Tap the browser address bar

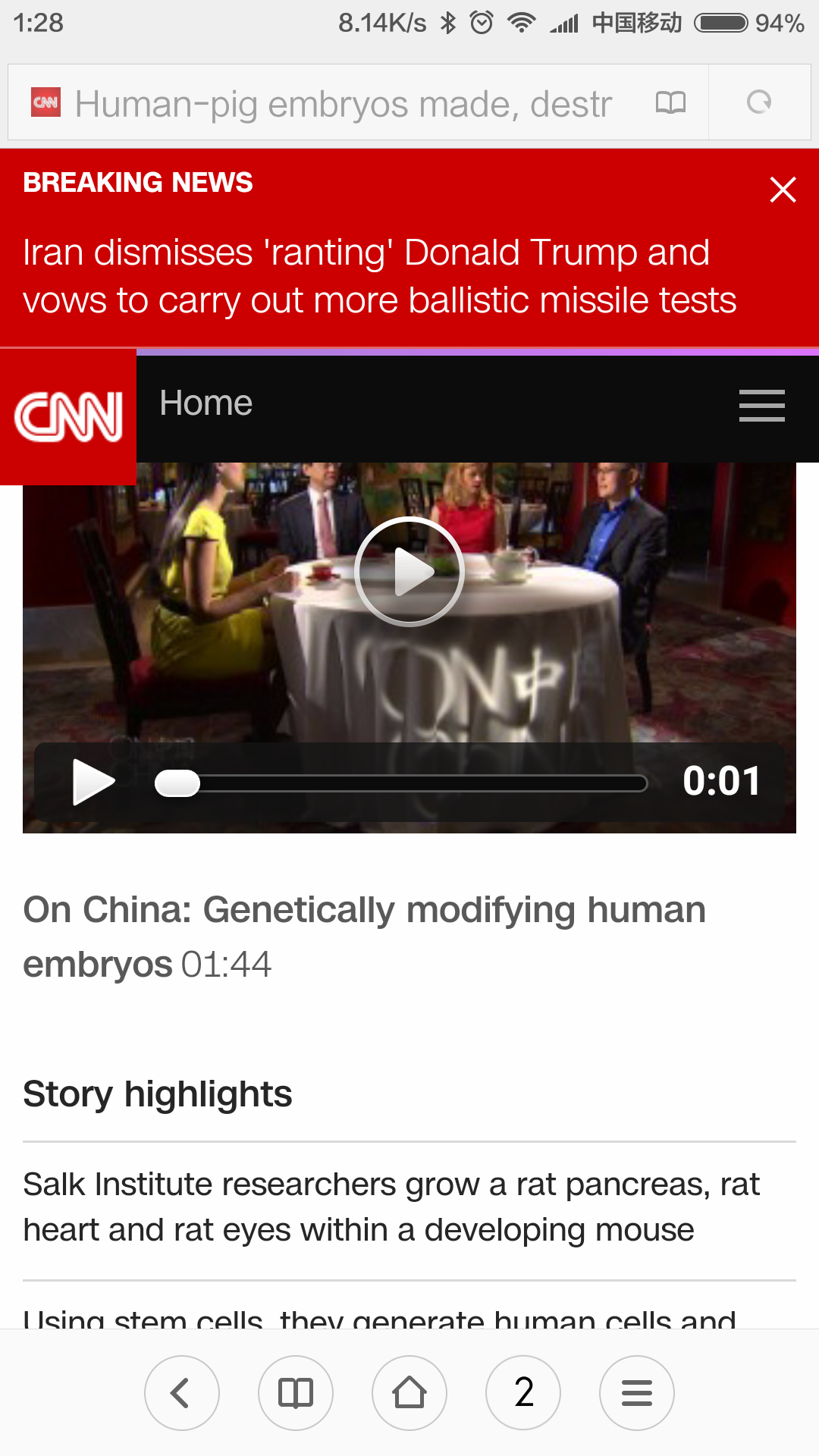pos(343,104)
